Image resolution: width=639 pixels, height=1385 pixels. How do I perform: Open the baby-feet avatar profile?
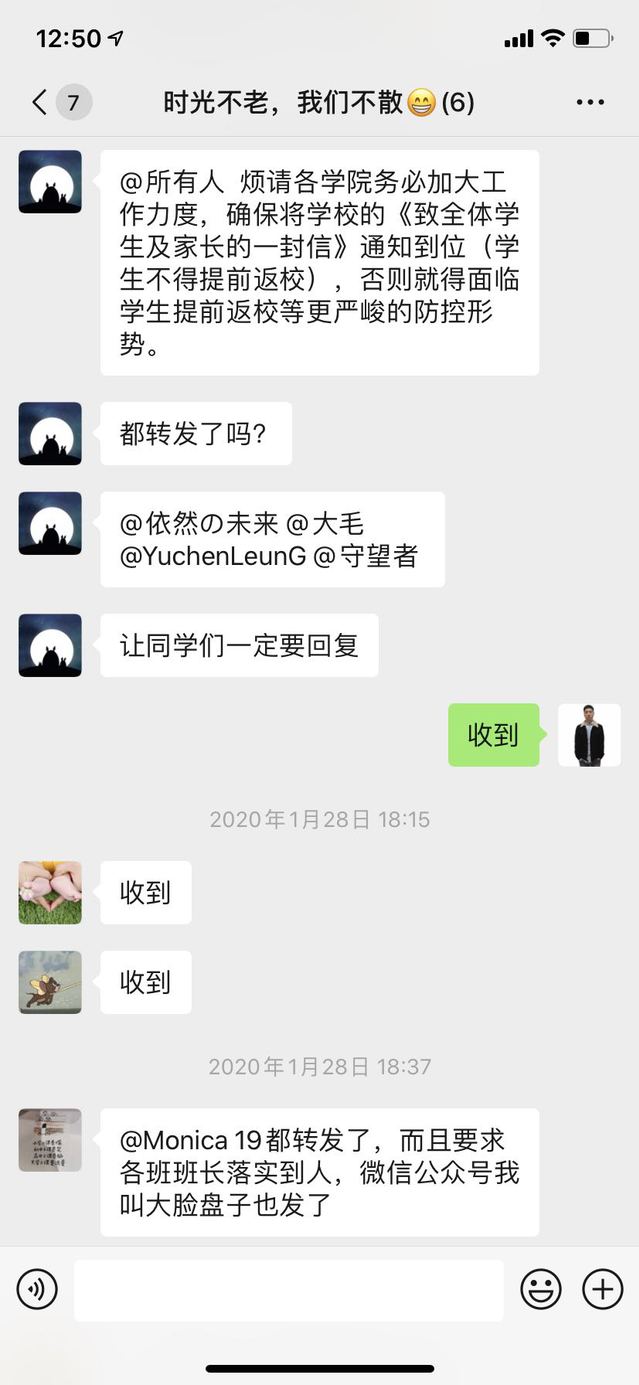[50, 892]
